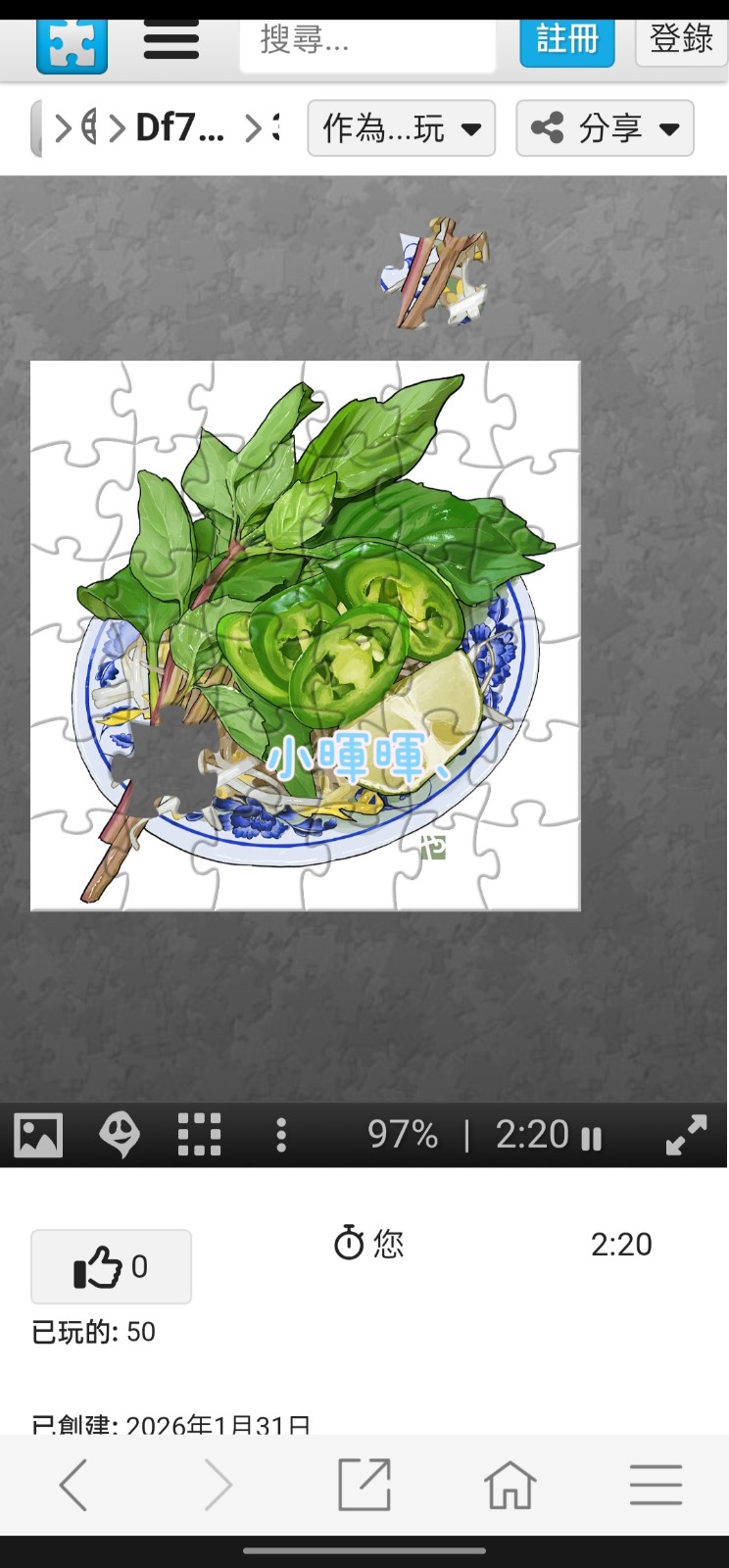The image size is (729, 1568).
Task: Pause the puzzle timer
Action: (x=591, y=1137)
